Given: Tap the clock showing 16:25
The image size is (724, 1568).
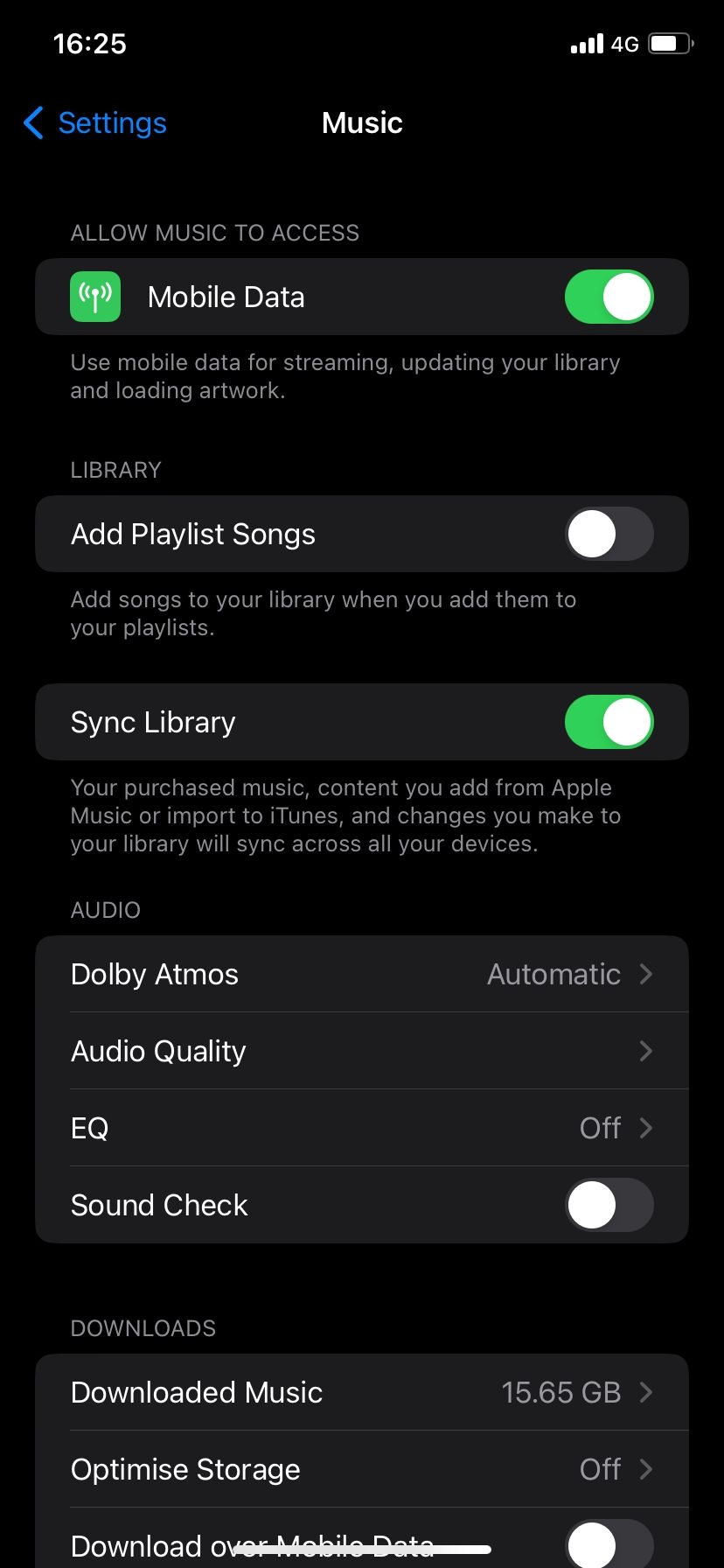Looking at the screenshot, I should click(90, 43).
